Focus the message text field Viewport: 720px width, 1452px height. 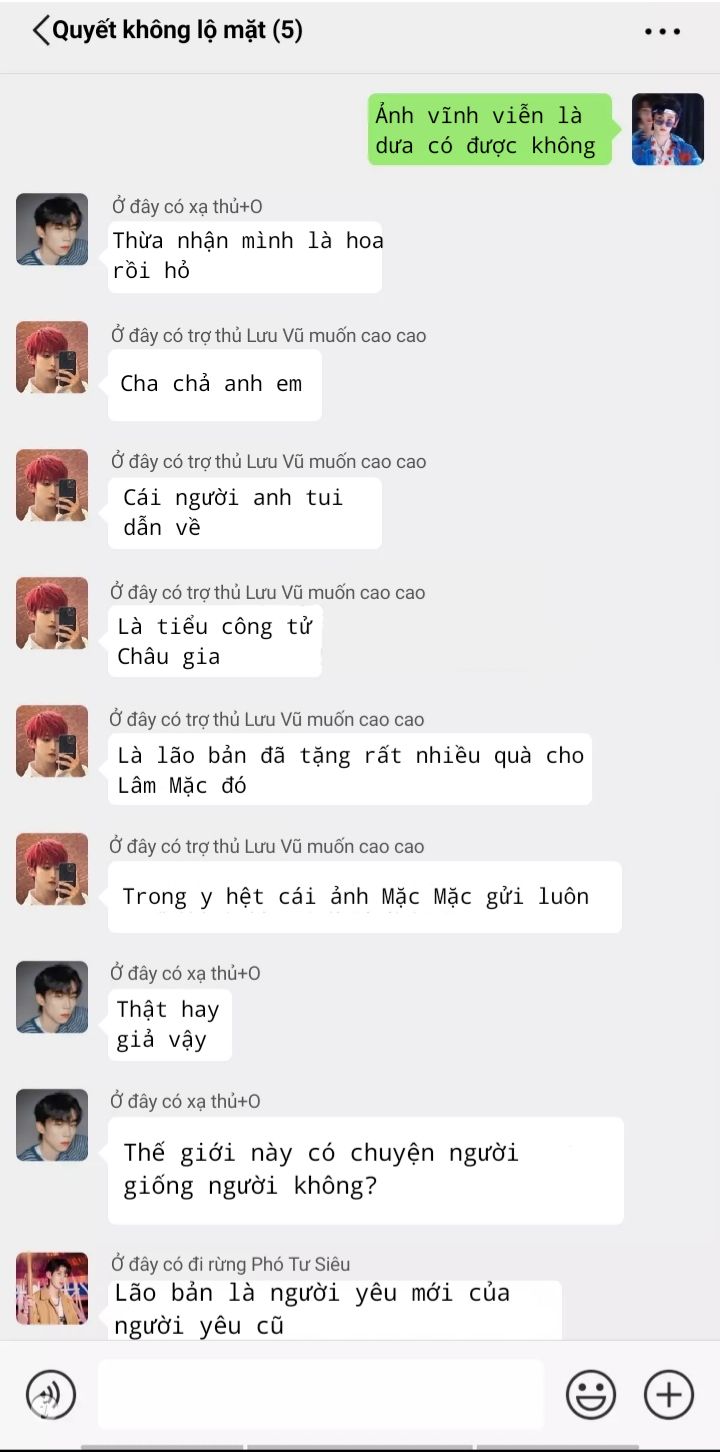coord(320,1394)
